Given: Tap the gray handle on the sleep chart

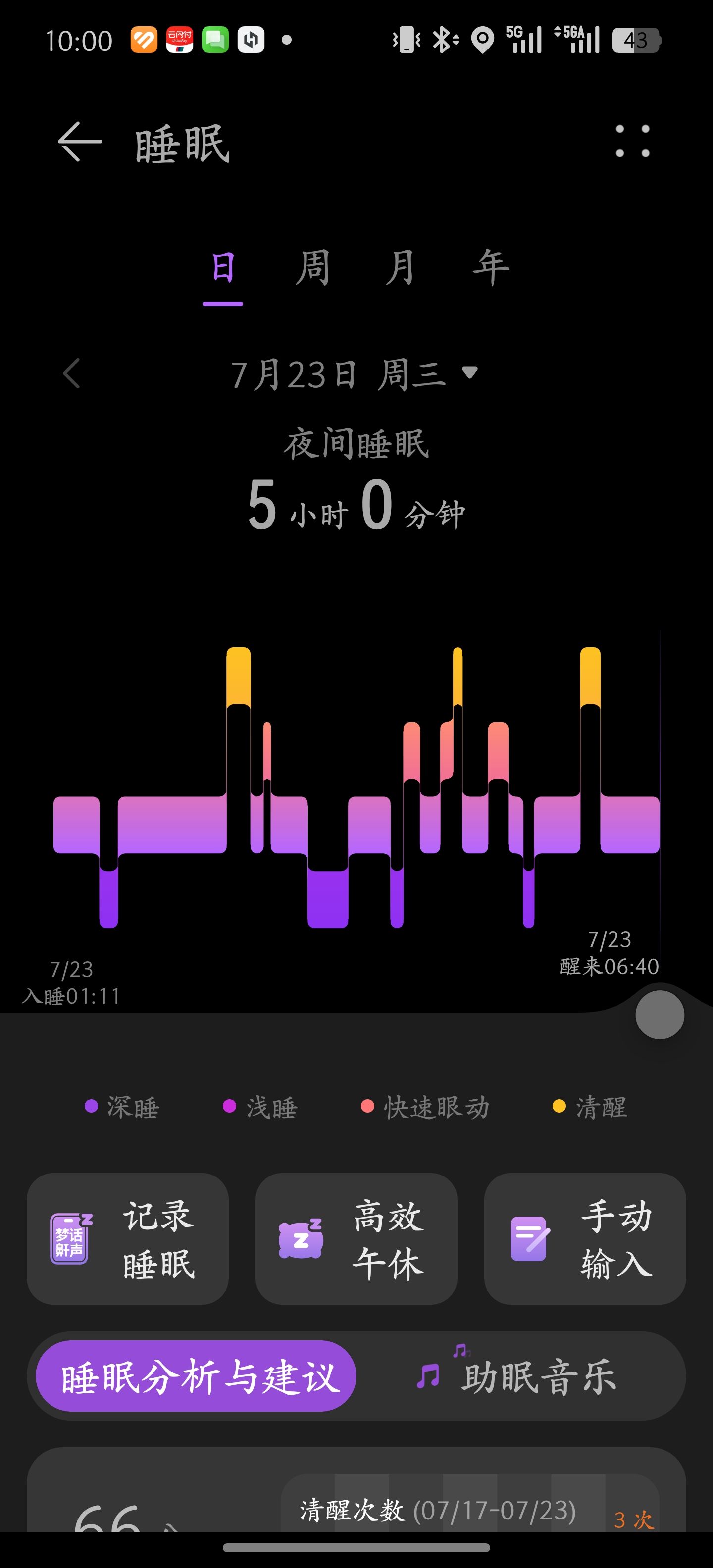Looking at the screenshot, I should [660, 1015].
